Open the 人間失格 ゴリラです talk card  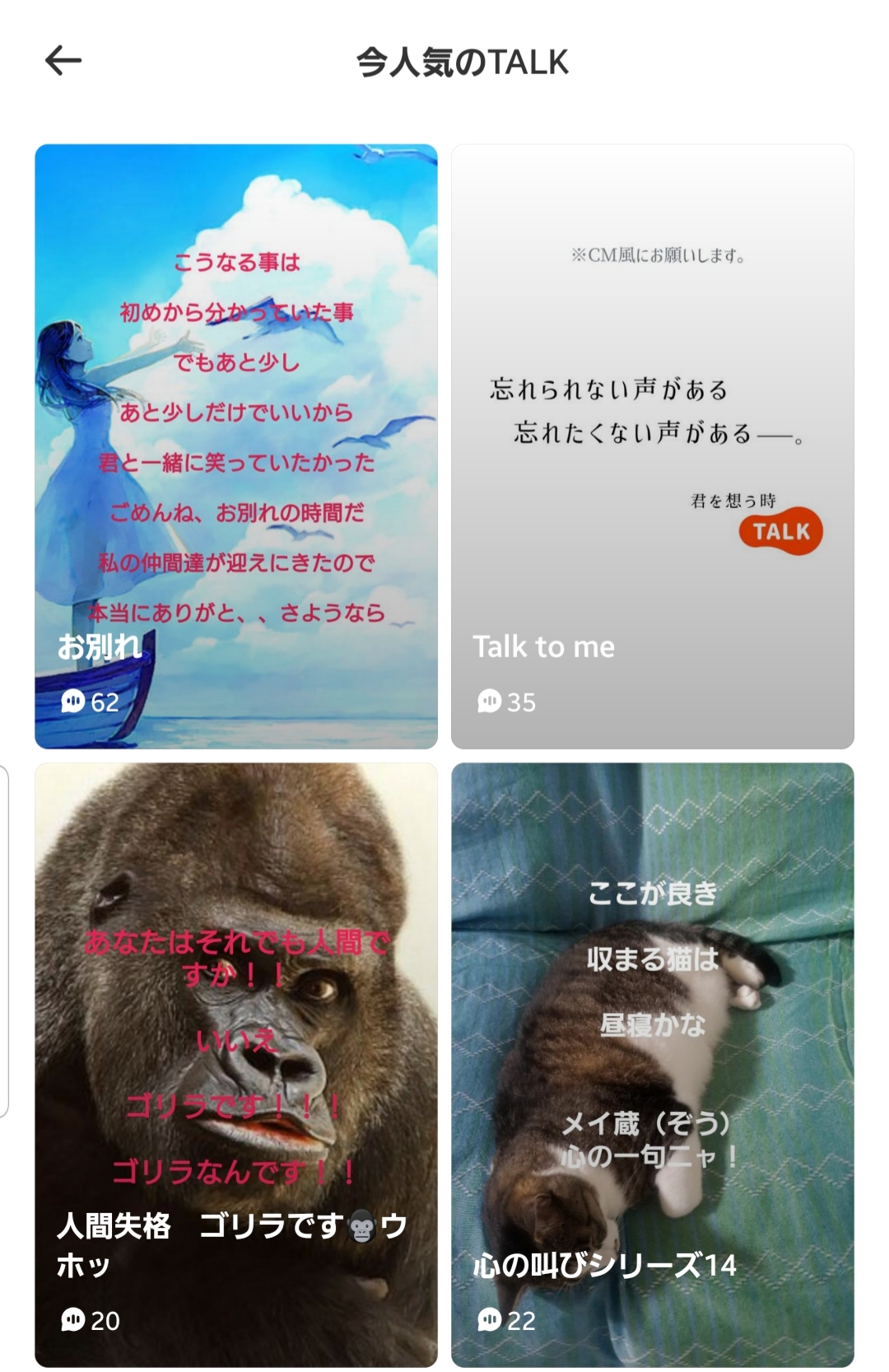click(x=236, y=1063)
